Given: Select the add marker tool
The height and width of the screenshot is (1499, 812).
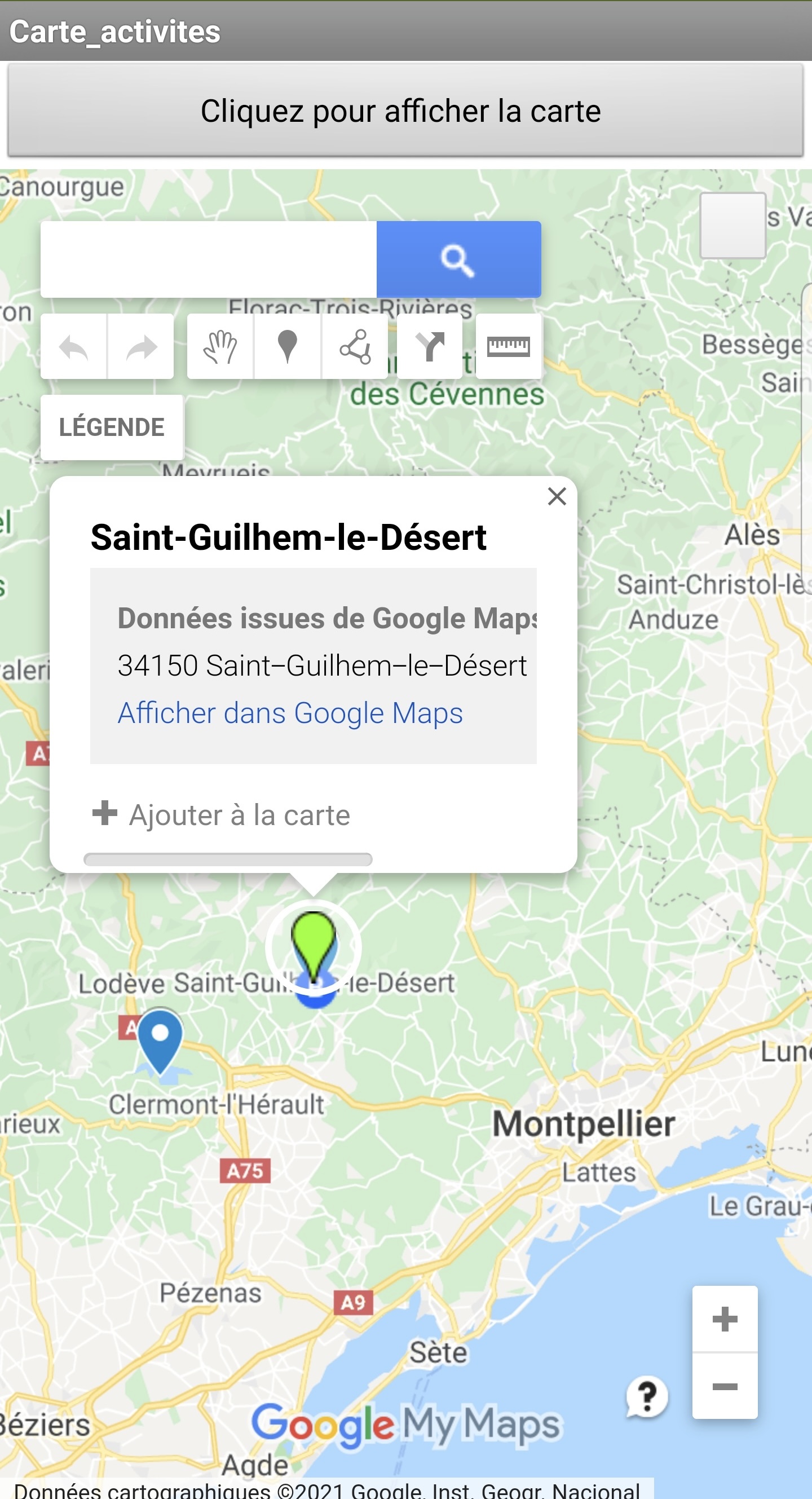Looking at the screenshot, I should (x=287, y=347).
